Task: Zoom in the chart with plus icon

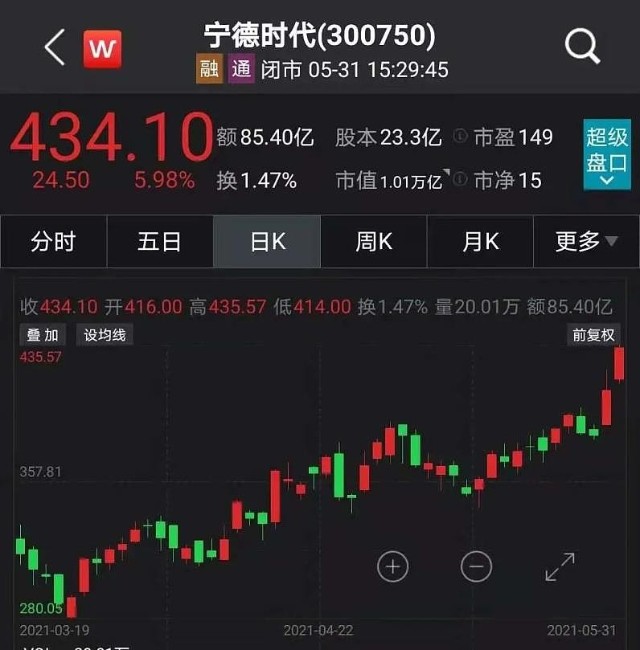Action: [393, 567]
